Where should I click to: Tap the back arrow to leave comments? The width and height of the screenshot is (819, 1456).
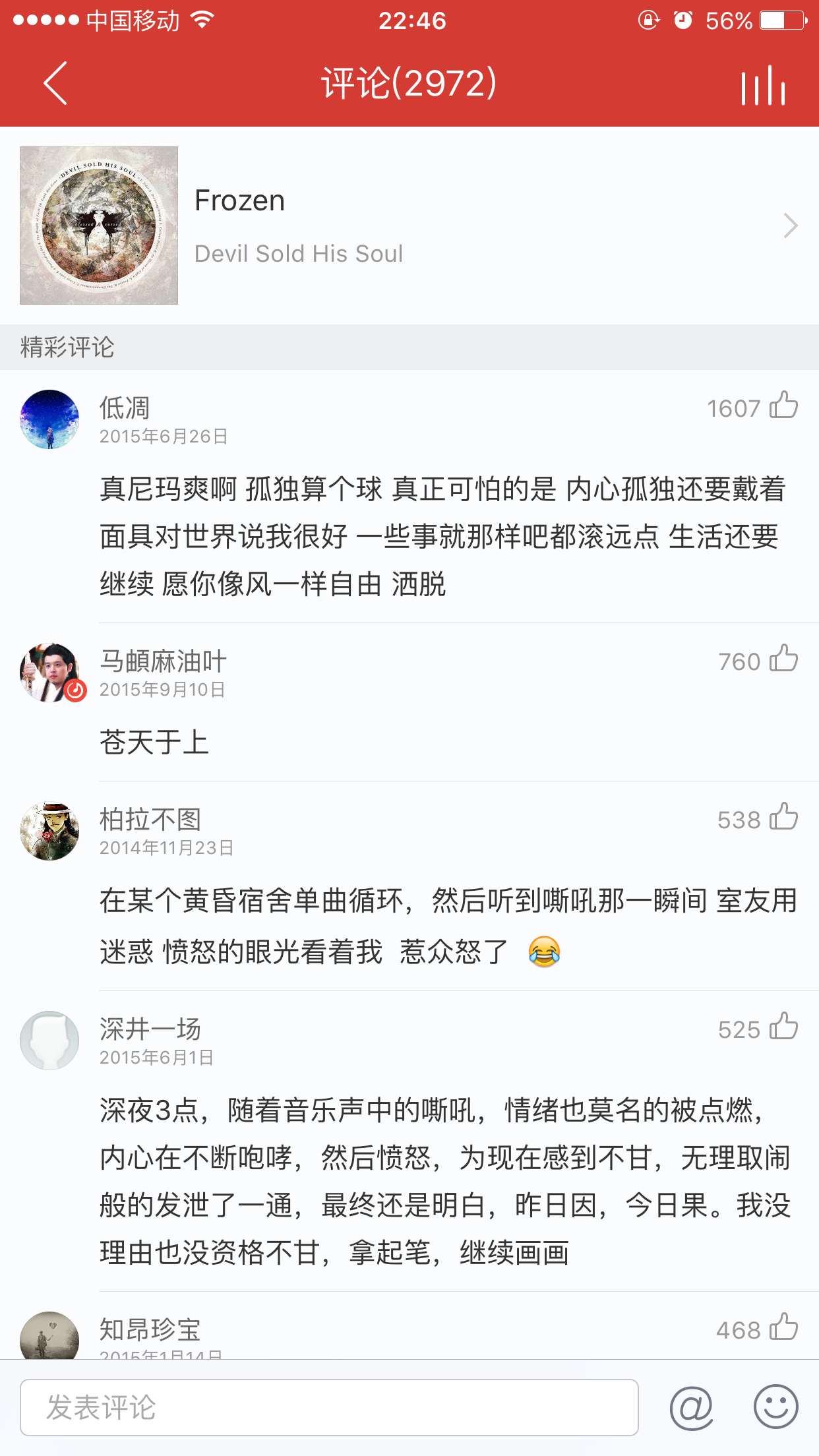[55, 84]
